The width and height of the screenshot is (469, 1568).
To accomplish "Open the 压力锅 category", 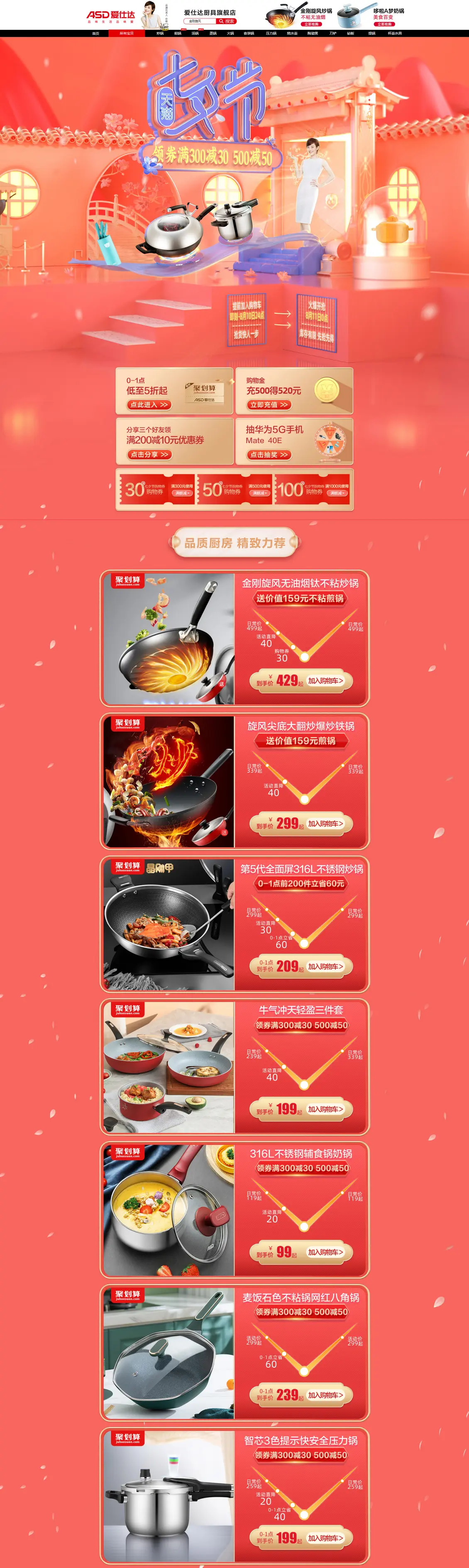I will tap(271, 34).
